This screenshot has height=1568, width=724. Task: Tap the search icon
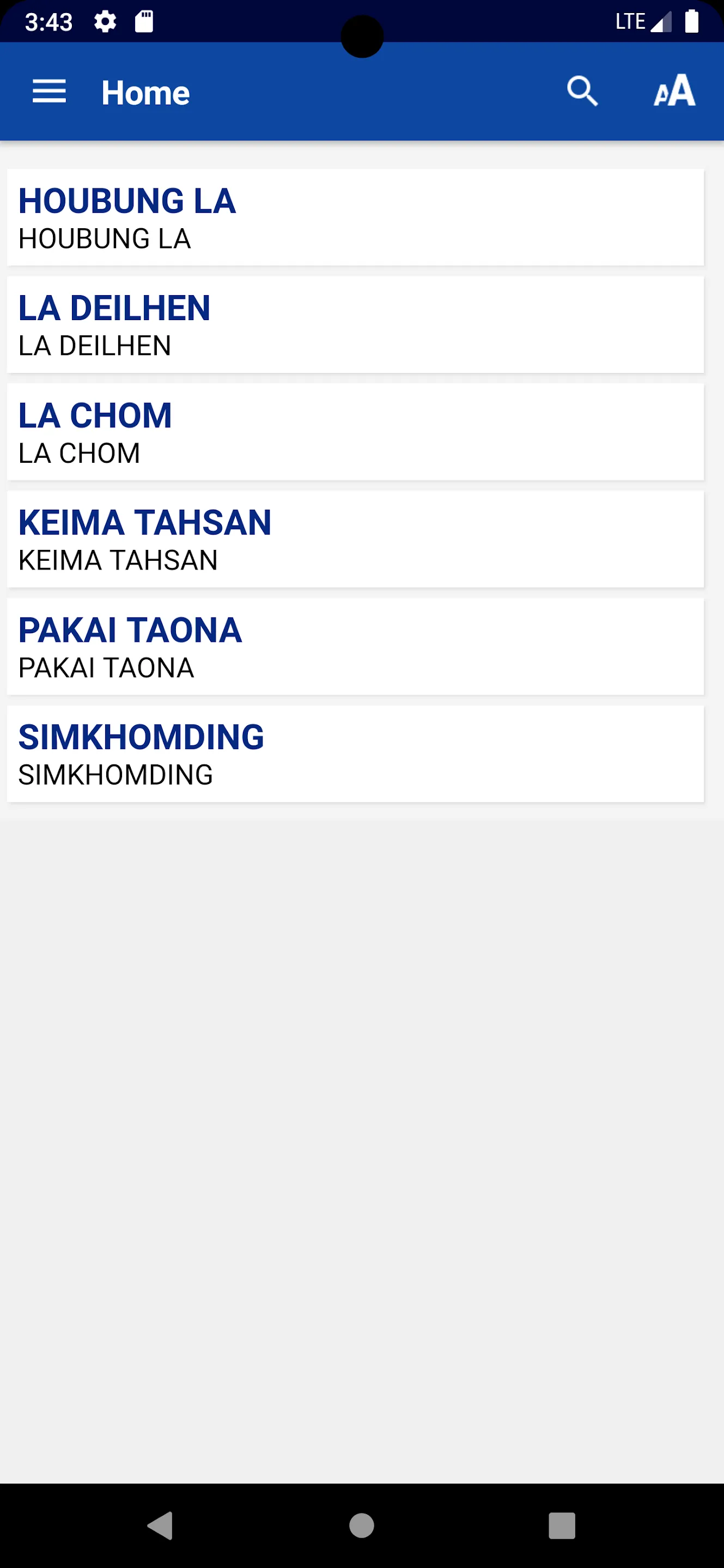582,92
